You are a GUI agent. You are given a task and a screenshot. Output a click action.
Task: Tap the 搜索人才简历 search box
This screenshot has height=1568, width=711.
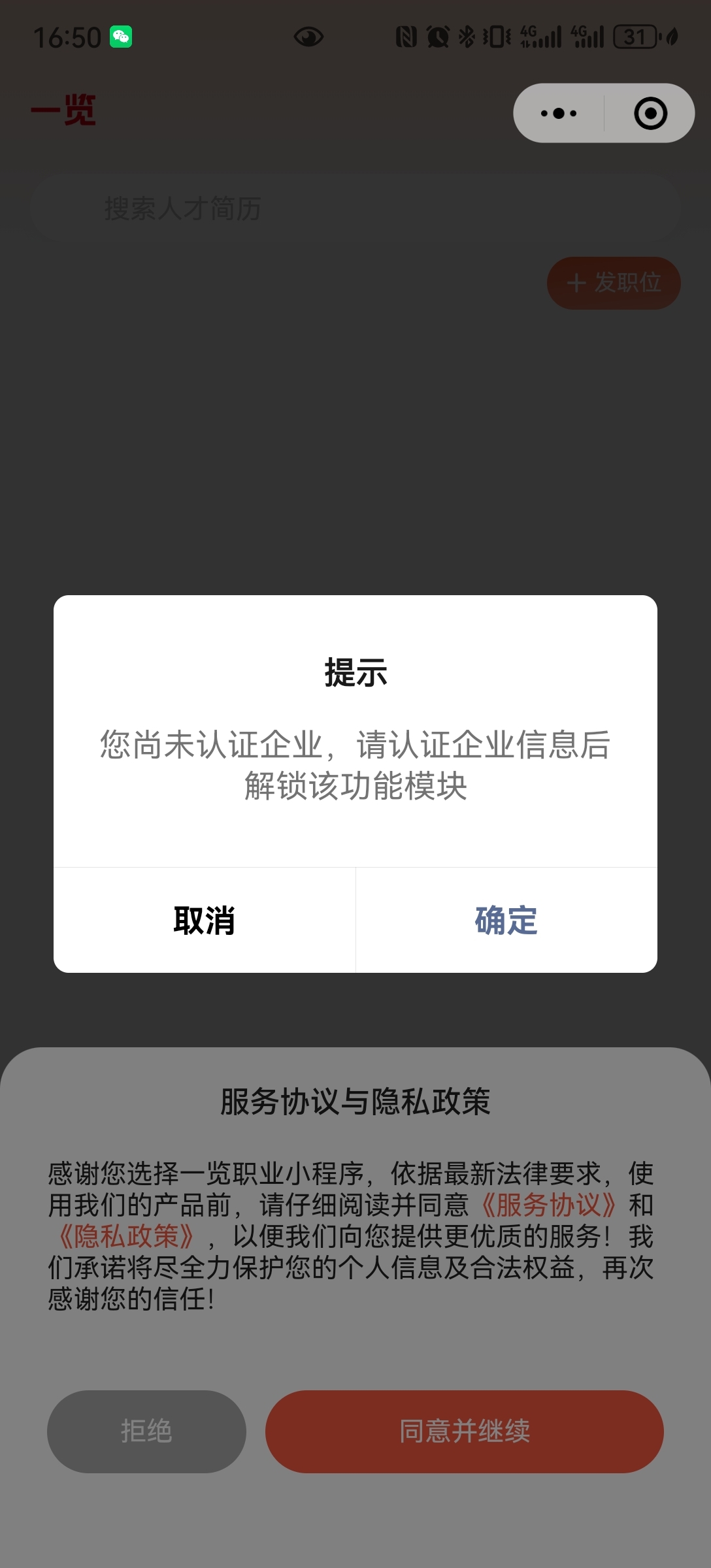pos(355,209)
